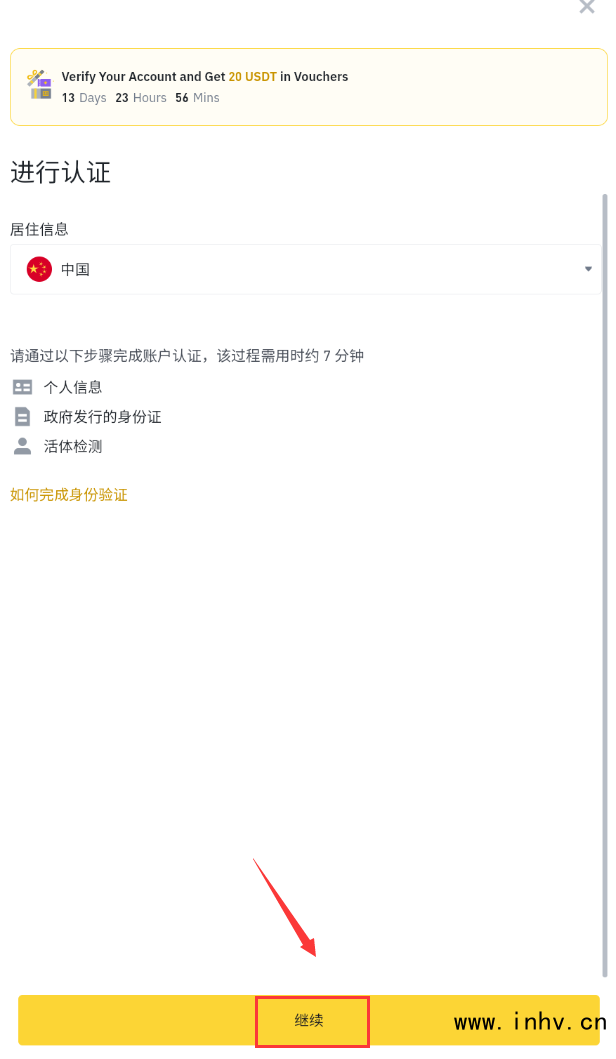
Task: Tap the 继续 button to continue
Action: tap(309, 1020)
